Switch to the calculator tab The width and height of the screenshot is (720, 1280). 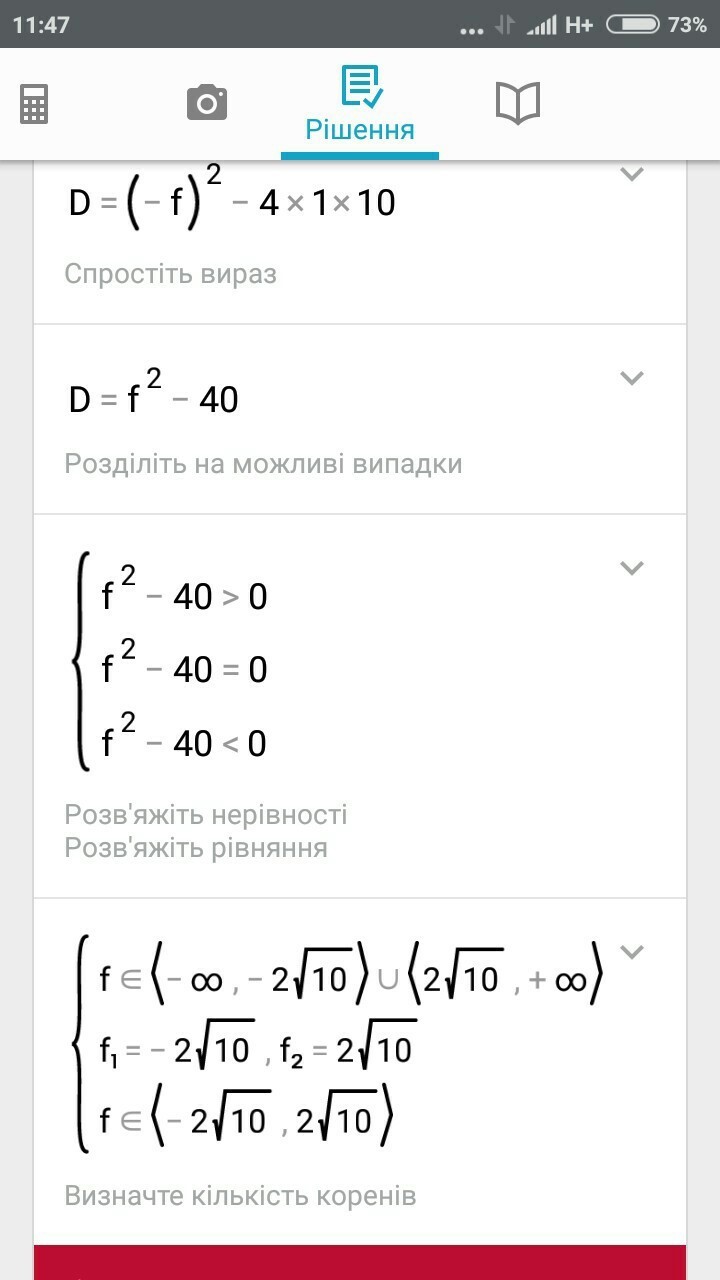34,104
